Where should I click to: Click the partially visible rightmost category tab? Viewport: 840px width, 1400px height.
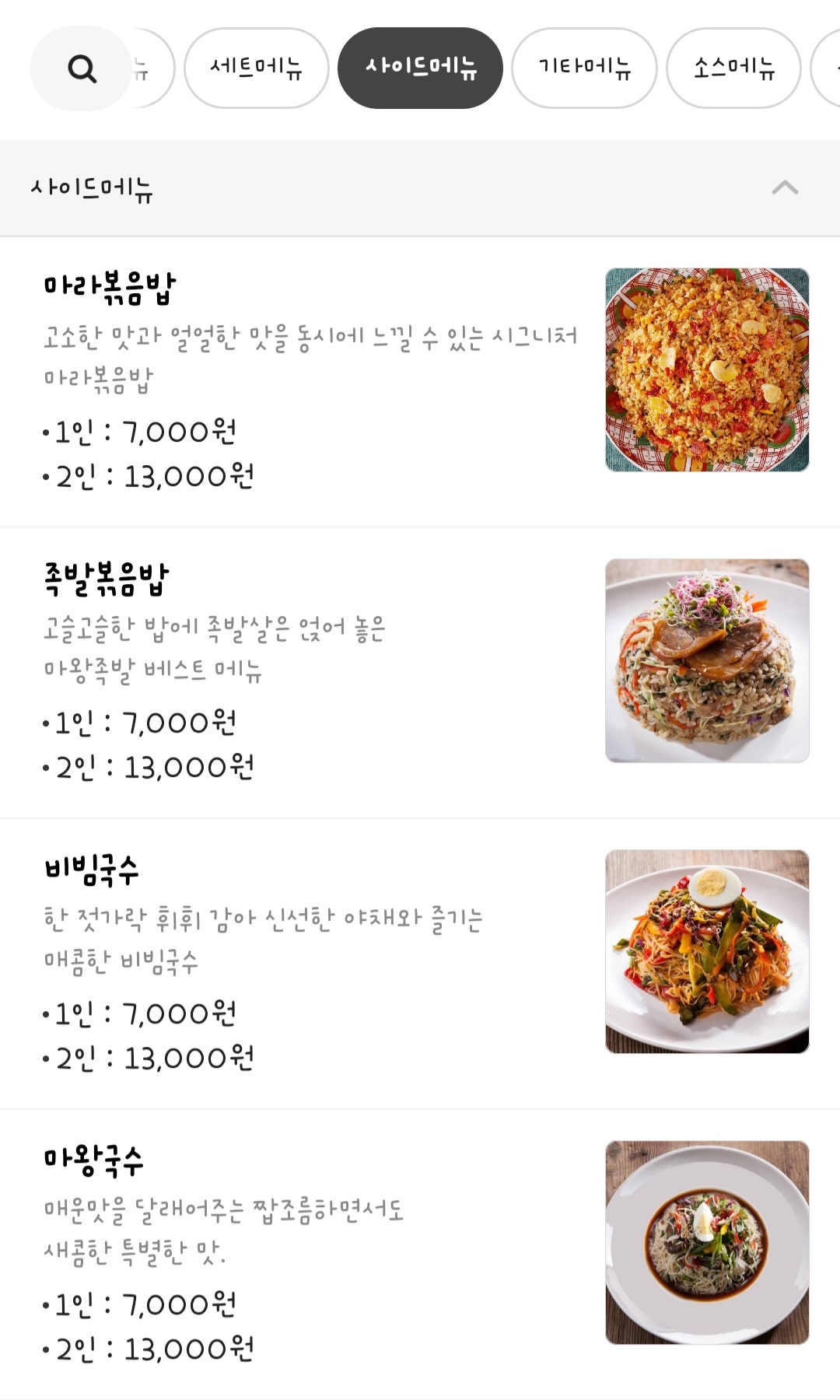point(828,68)
